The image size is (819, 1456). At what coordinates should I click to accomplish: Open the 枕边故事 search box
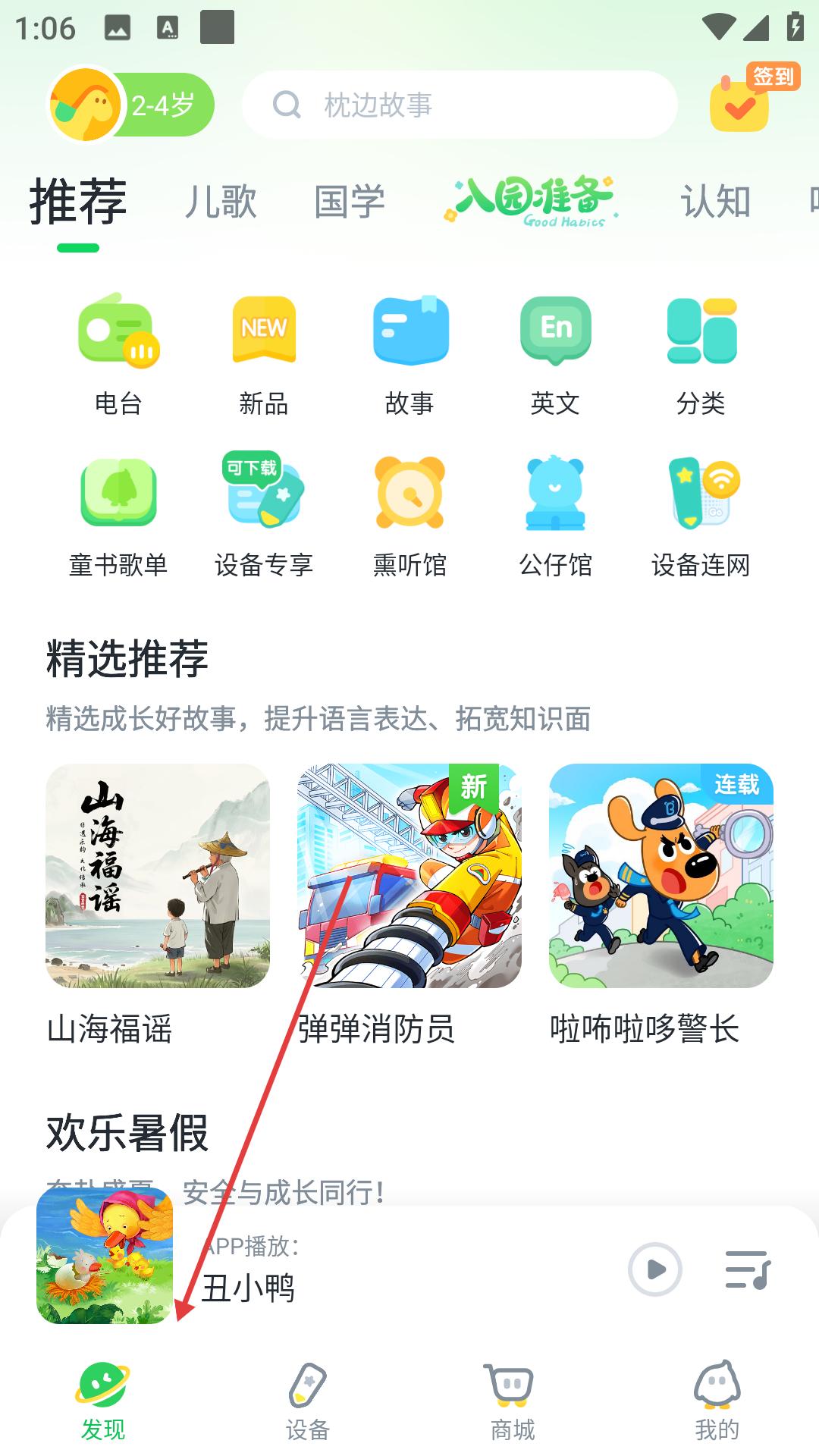pos(459,105)
